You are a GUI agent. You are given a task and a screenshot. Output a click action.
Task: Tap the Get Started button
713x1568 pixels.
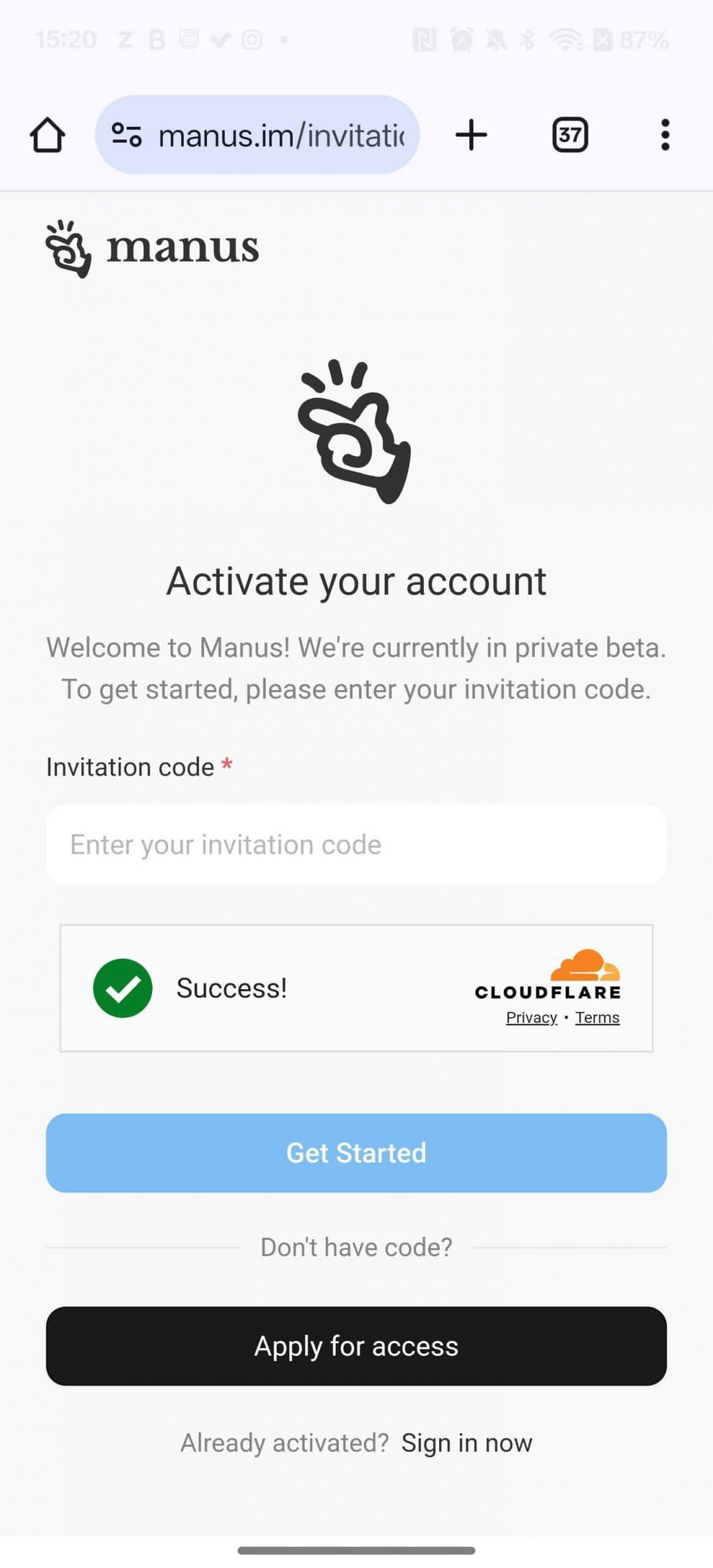[x=356, y=1152]
